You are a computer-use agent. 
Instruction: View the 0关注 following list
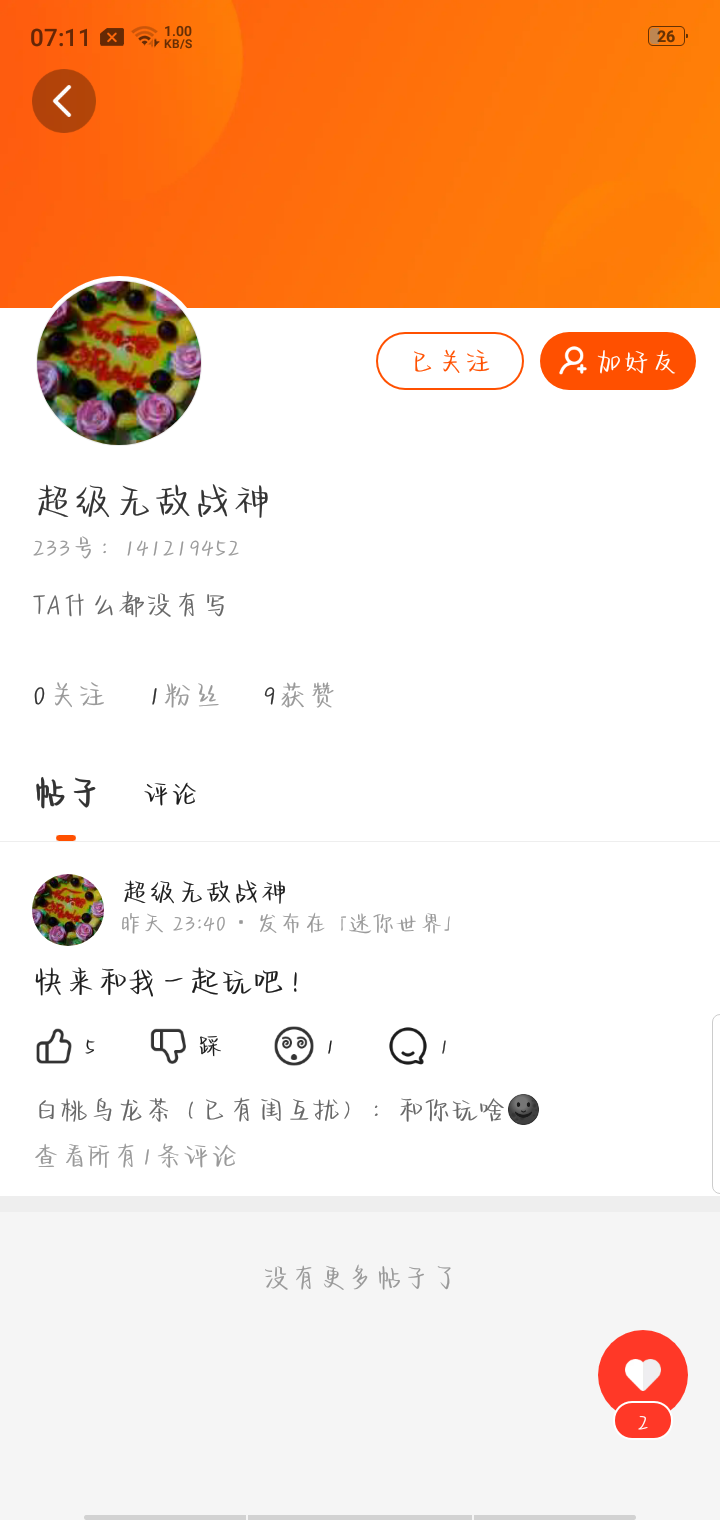69,695
